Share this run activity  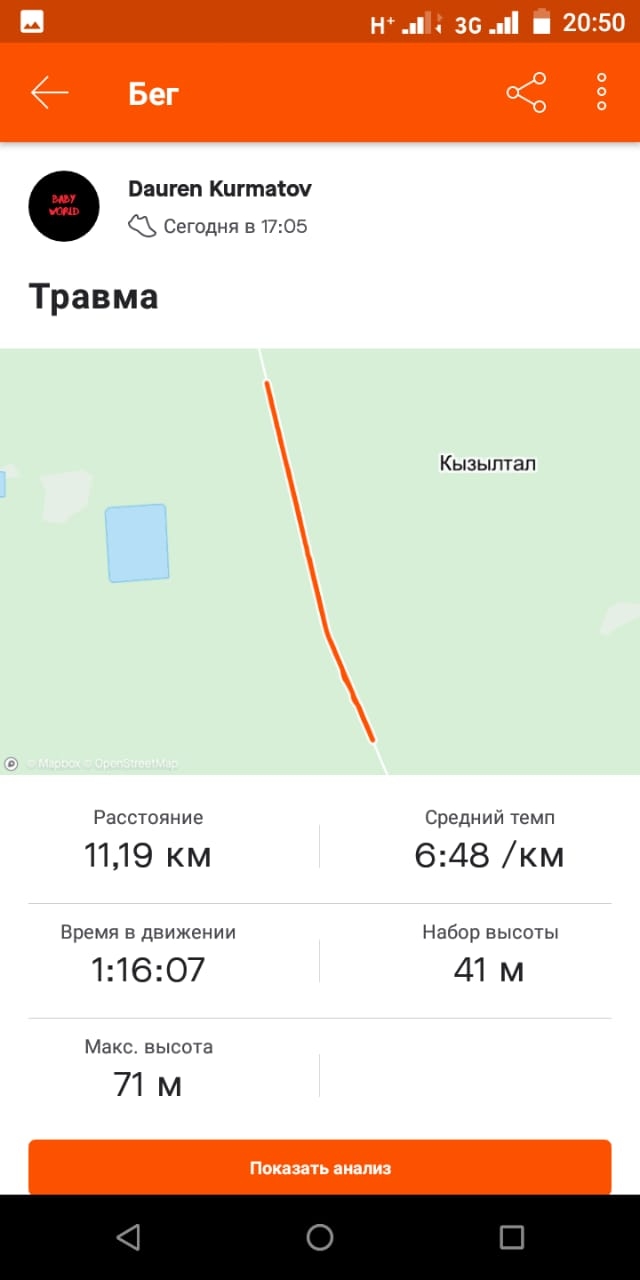[526, 93]
